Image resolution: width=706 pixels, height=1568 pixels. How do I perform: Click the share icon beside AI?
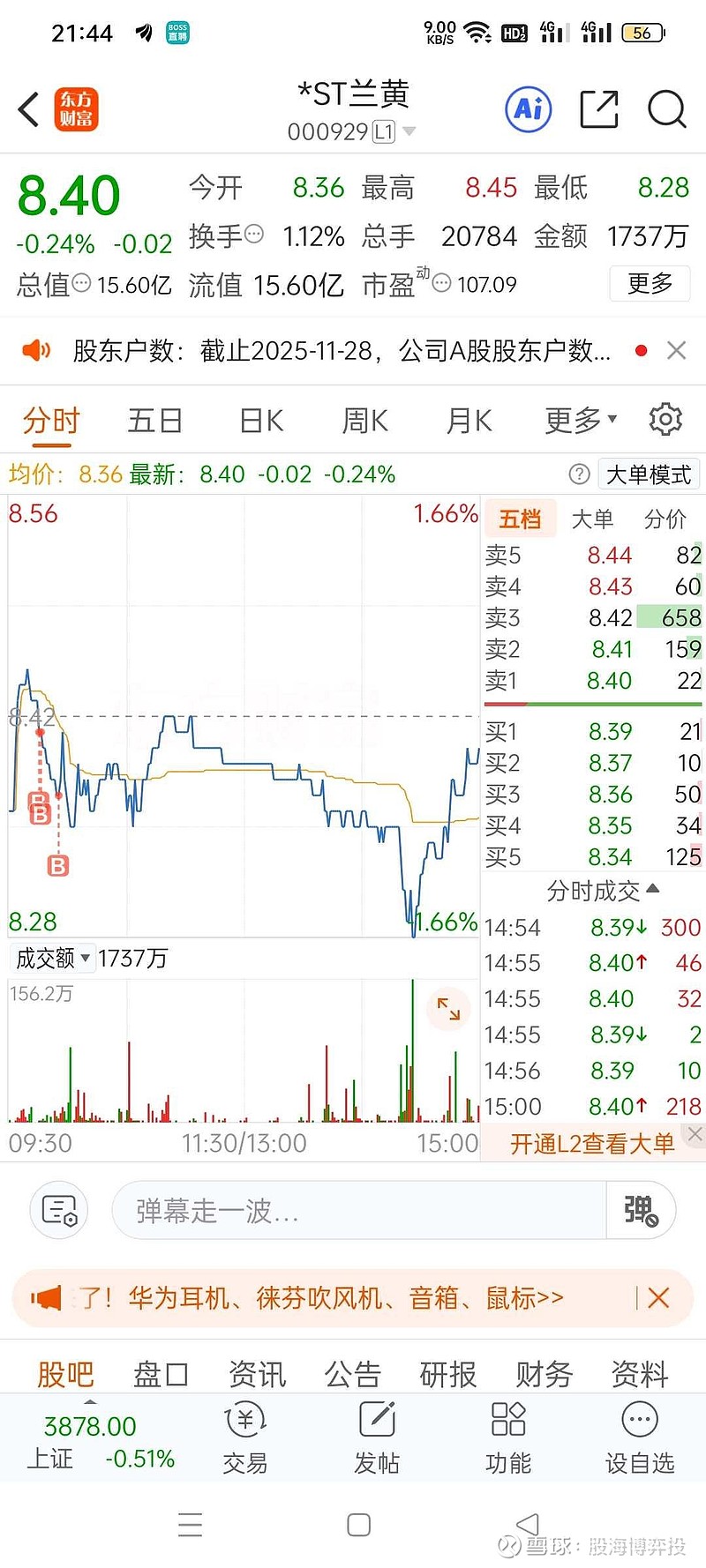pos(598,108)
